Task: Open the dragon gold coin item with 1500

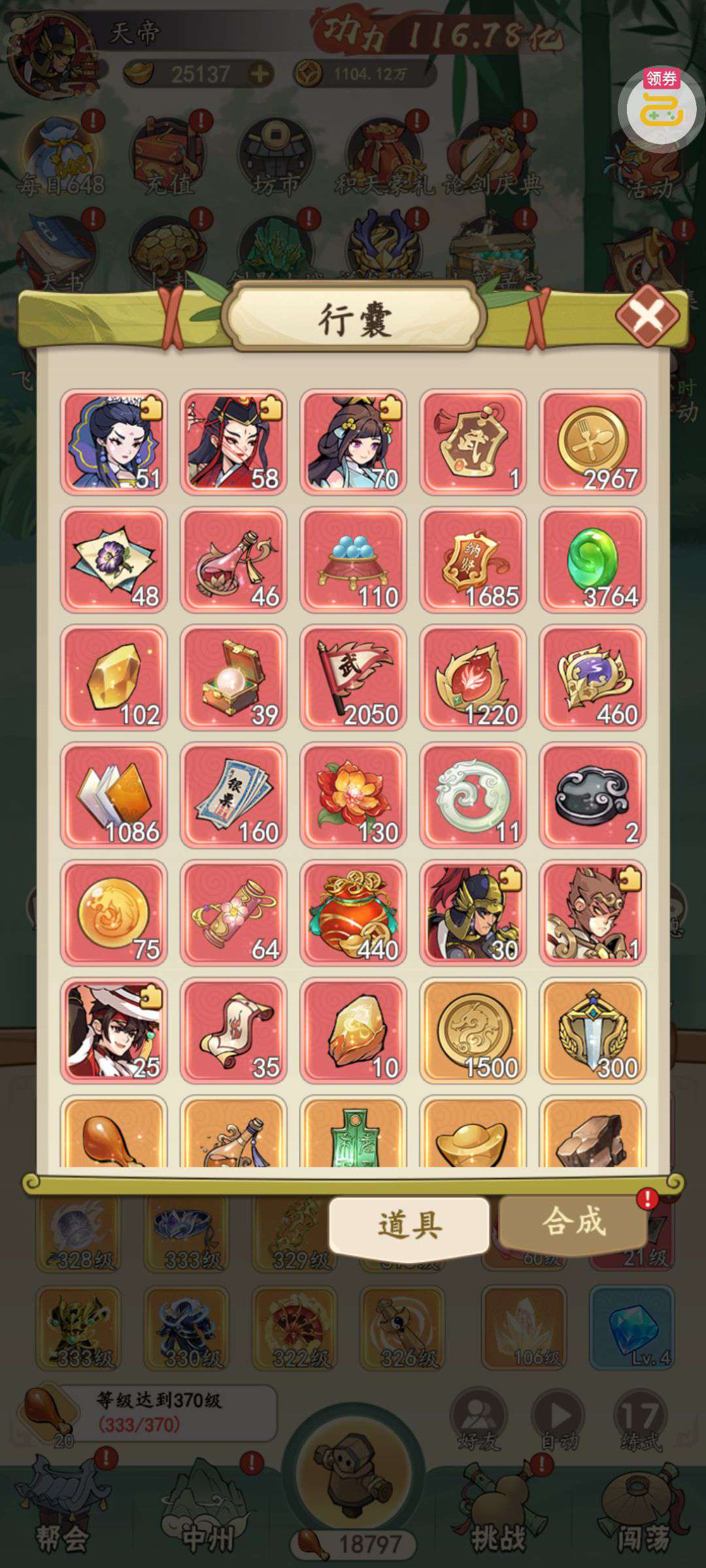Action: [x=473, y=1030]
